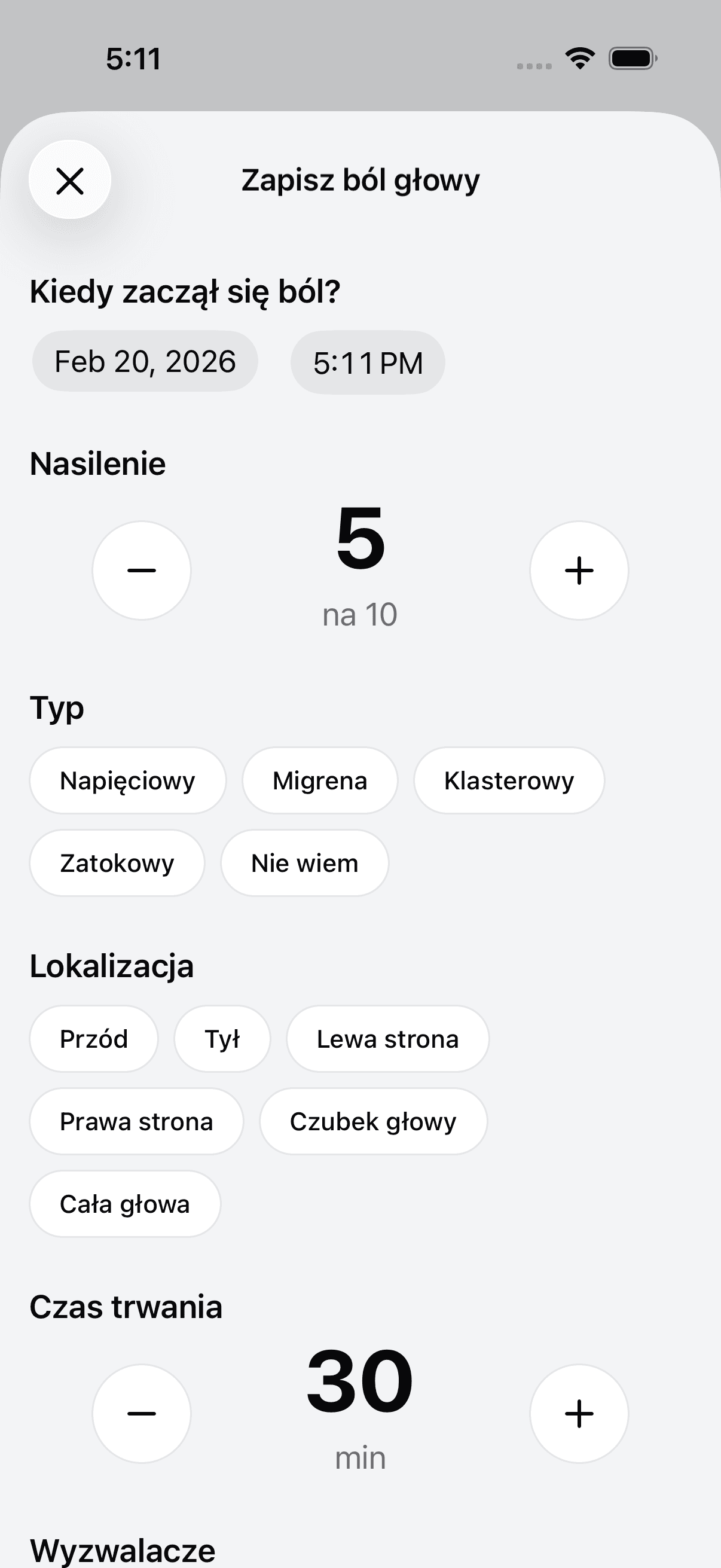The image size is (721, 1568).
Task: Decrease Nasilenie severity with minus button
Action: (142, 570)
